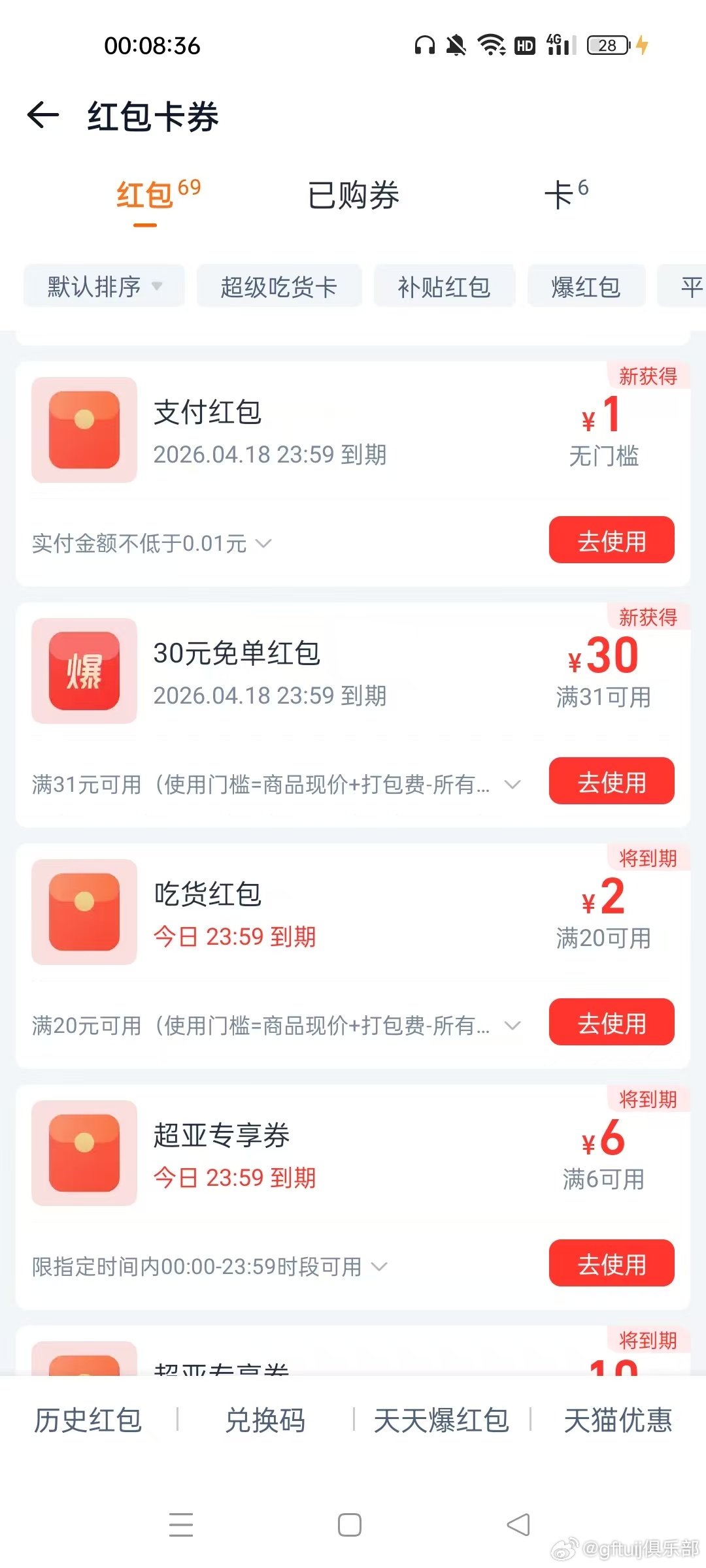The height and width of the screenshot is (1568, 706).
Task: Tap the system home button
Action: (350, 1525)
